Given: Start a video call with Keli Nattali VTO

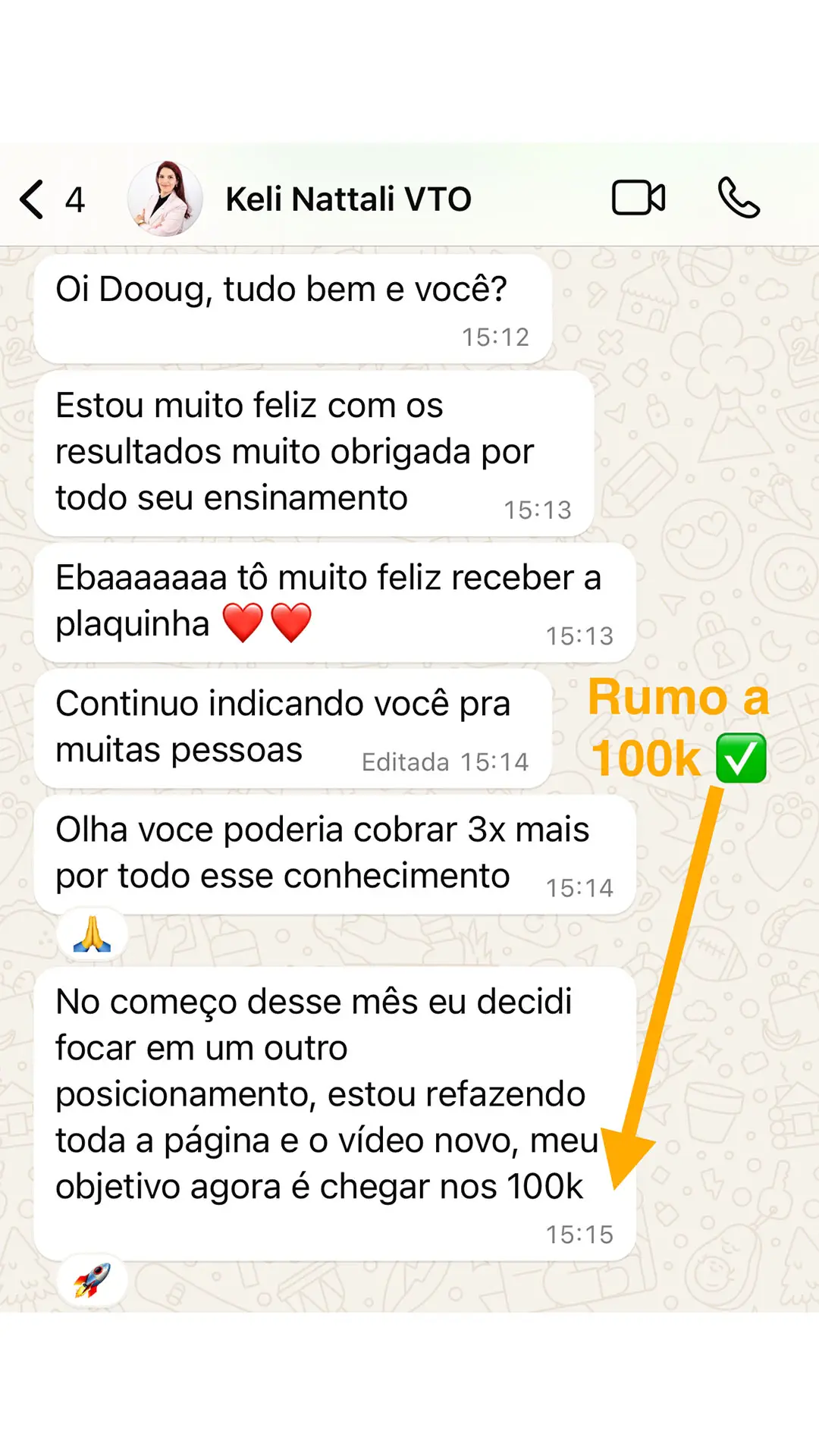Looking at the screenshot, I should coord(639,196).
